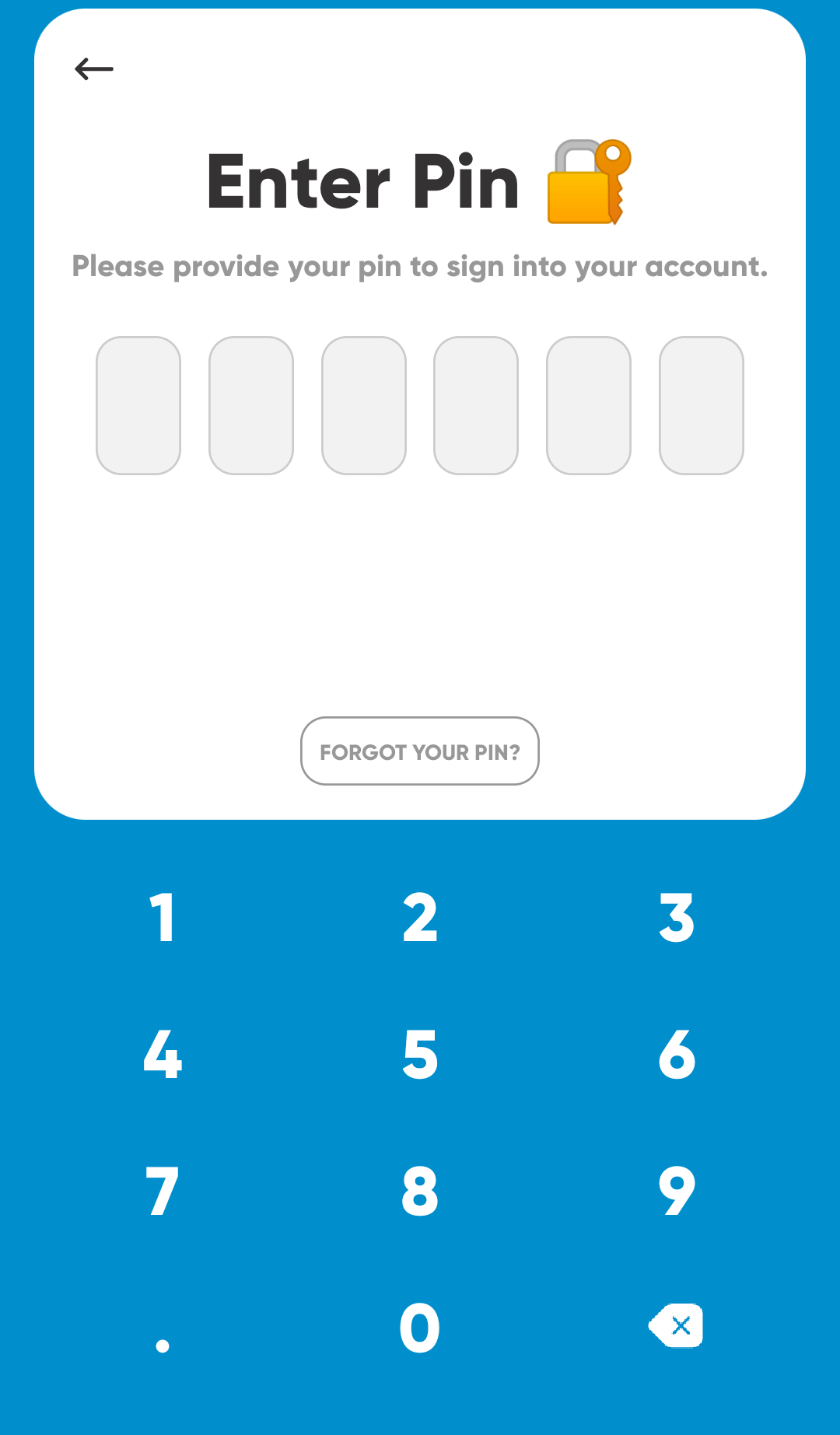Enter digit 3 on keypad
Image resolution: width=840 pixels, height=1435 pixels.
point(677,918)
